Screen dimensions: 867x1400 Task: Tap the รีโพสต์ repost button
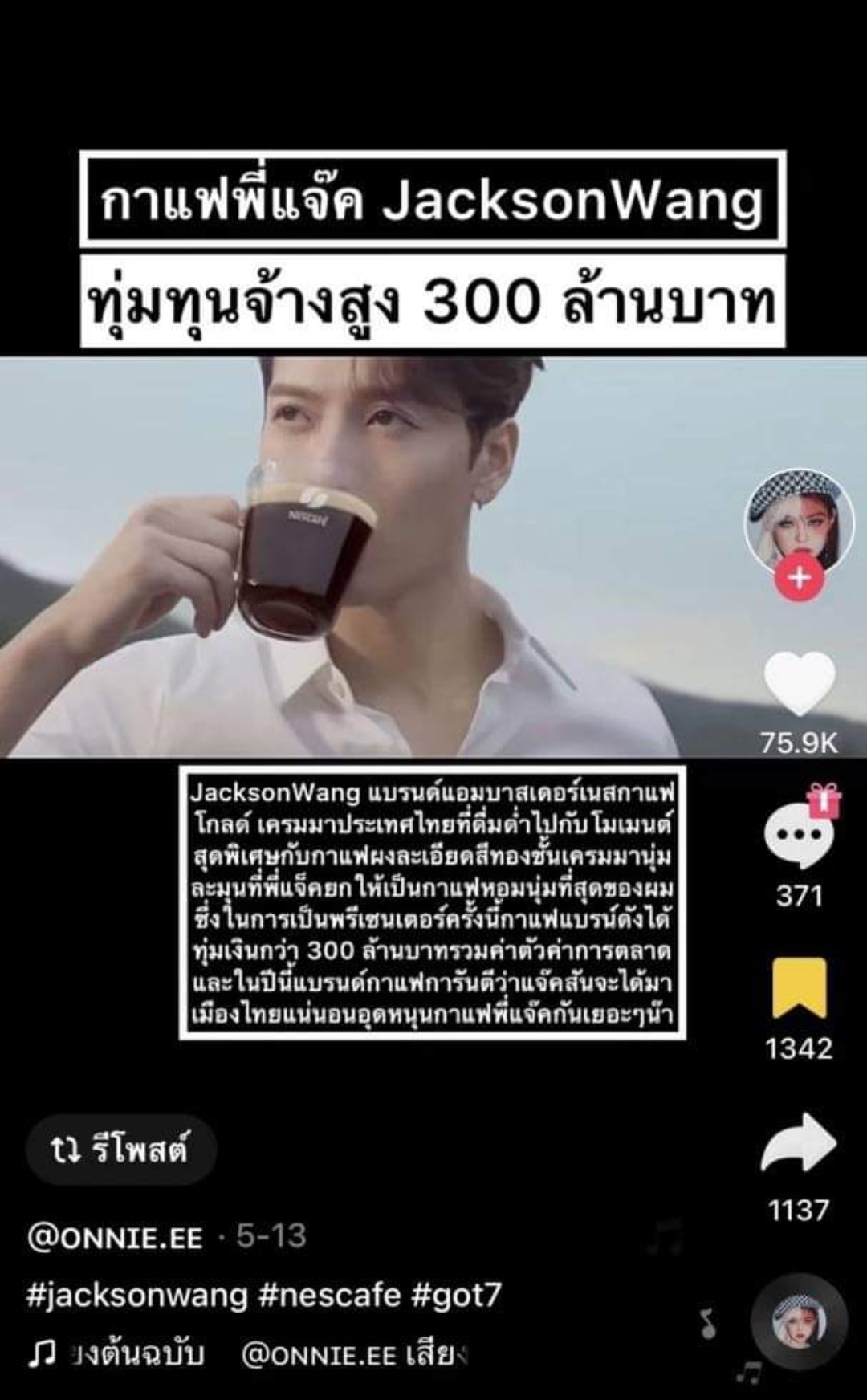tap(120, 1150)
